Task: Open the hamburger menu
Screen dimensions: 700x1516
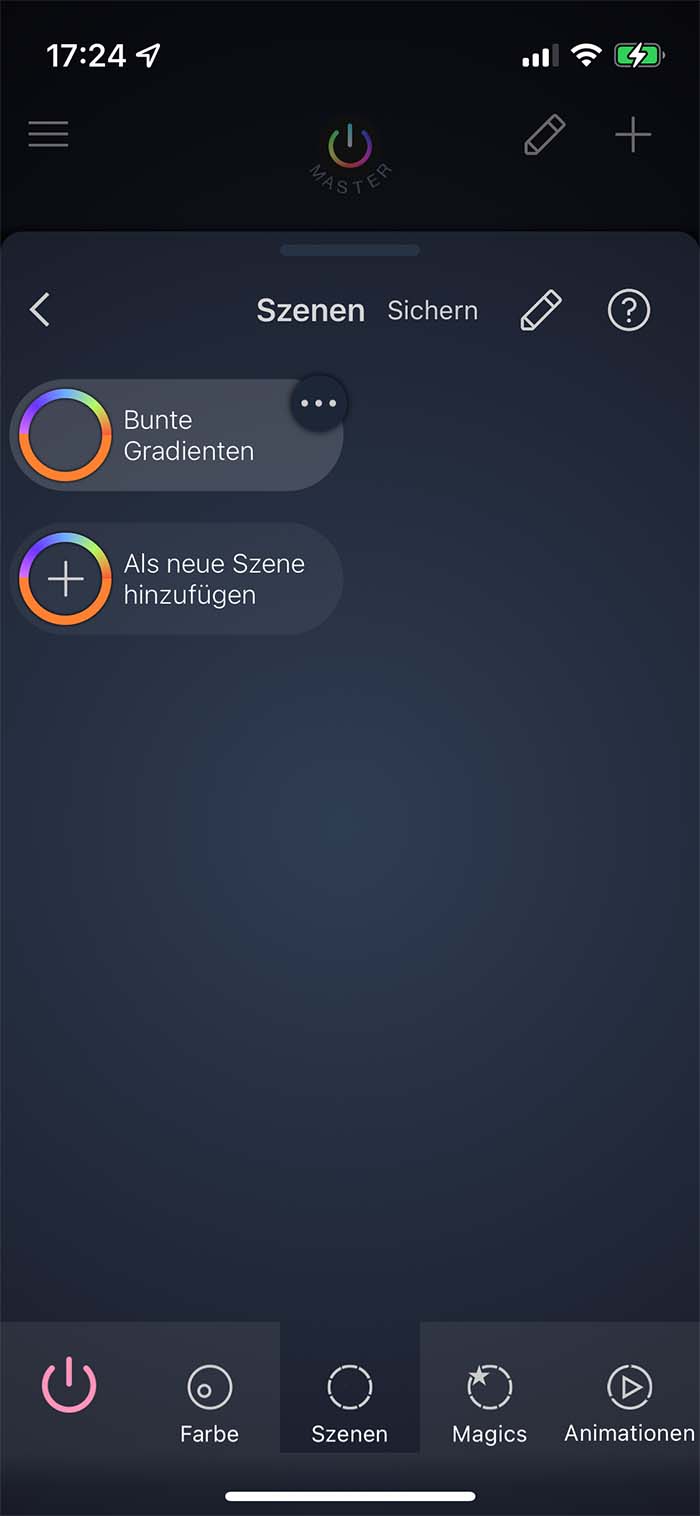Action: point(48,134)
